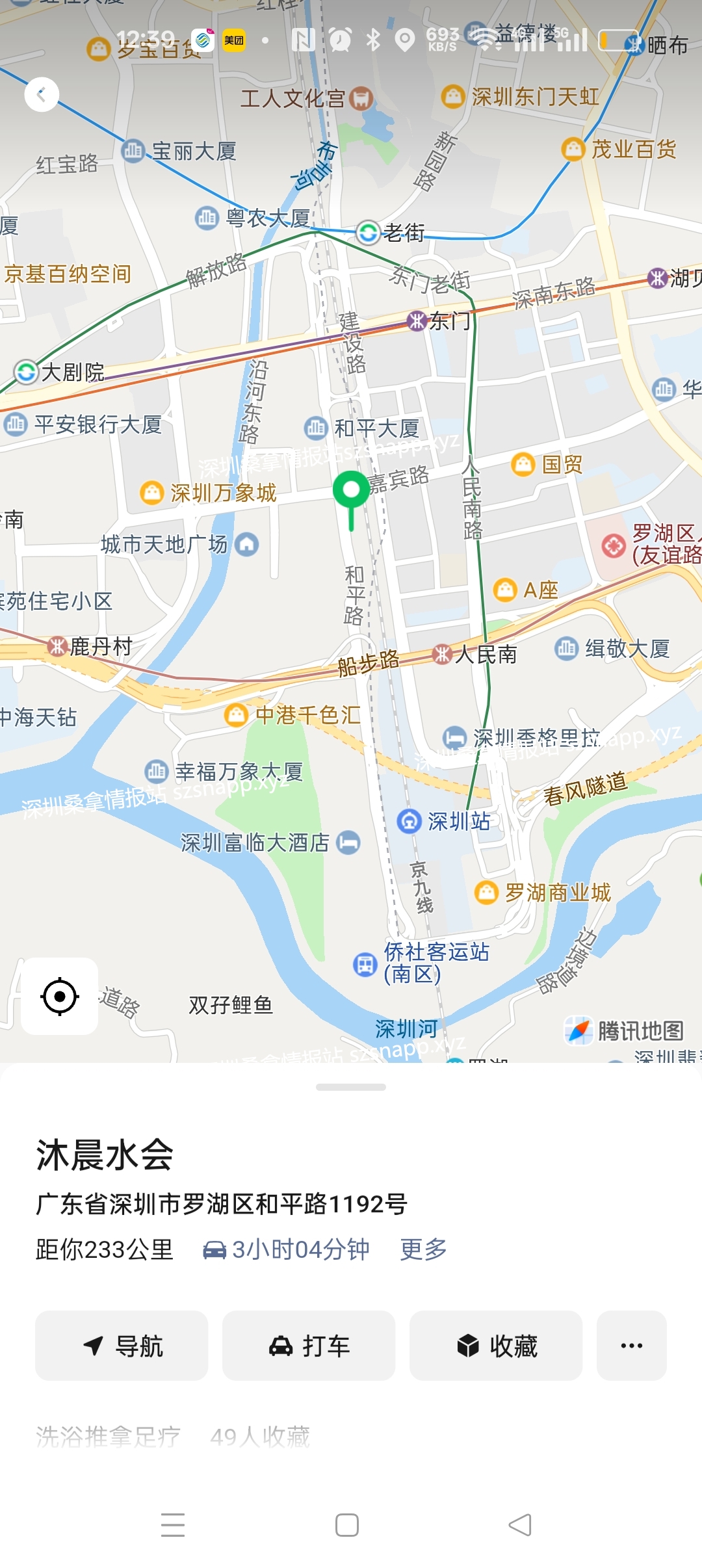Start navigation with 导航 button
The image size is (702, 1568).
[122, 1346]
